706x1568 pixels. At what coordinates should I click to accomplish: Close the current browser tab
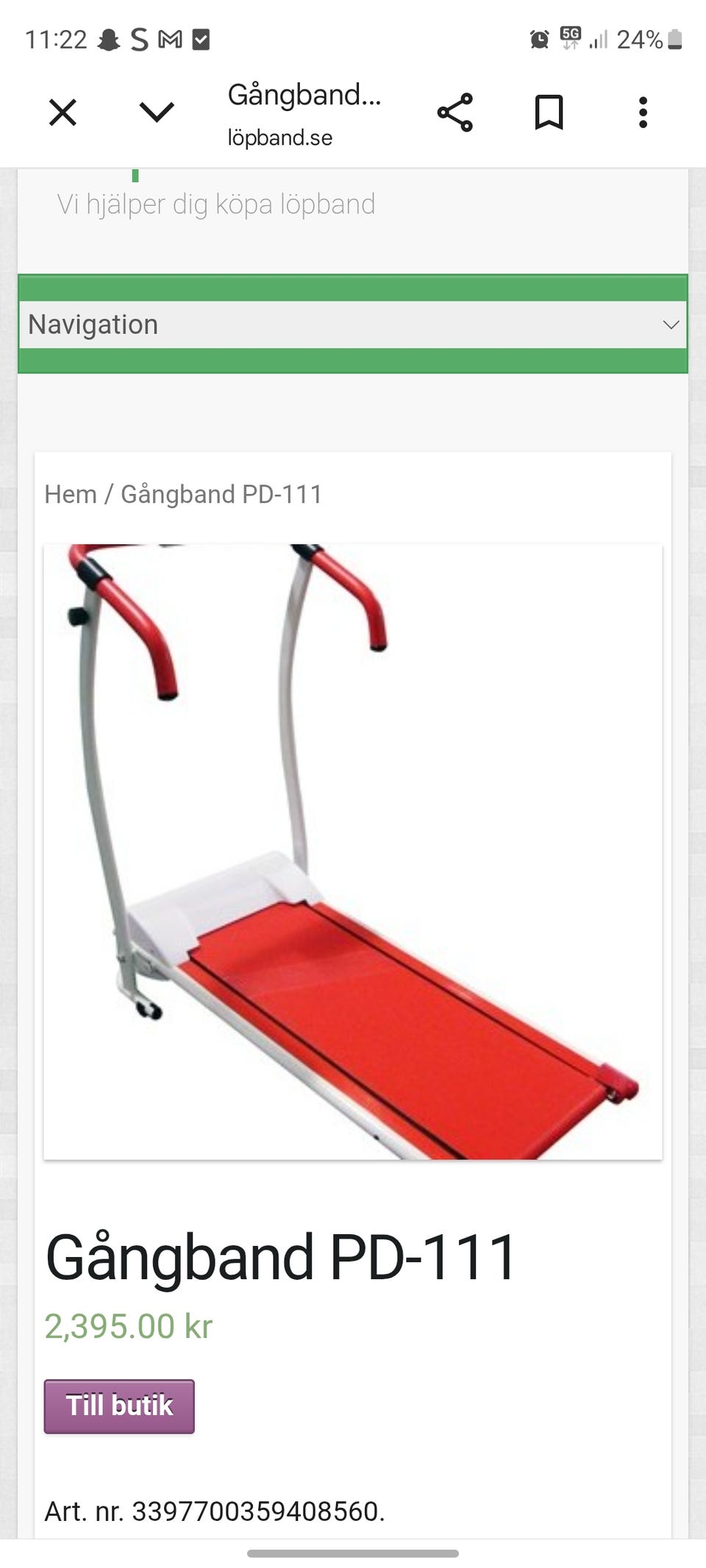[63, 112]
